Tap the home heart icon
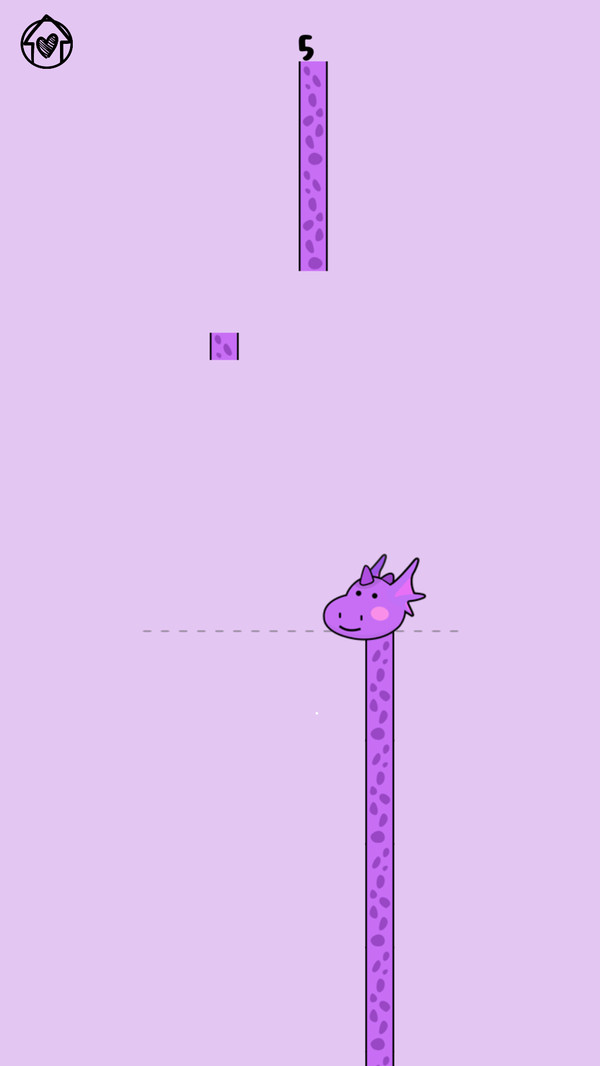 [47, 43]
